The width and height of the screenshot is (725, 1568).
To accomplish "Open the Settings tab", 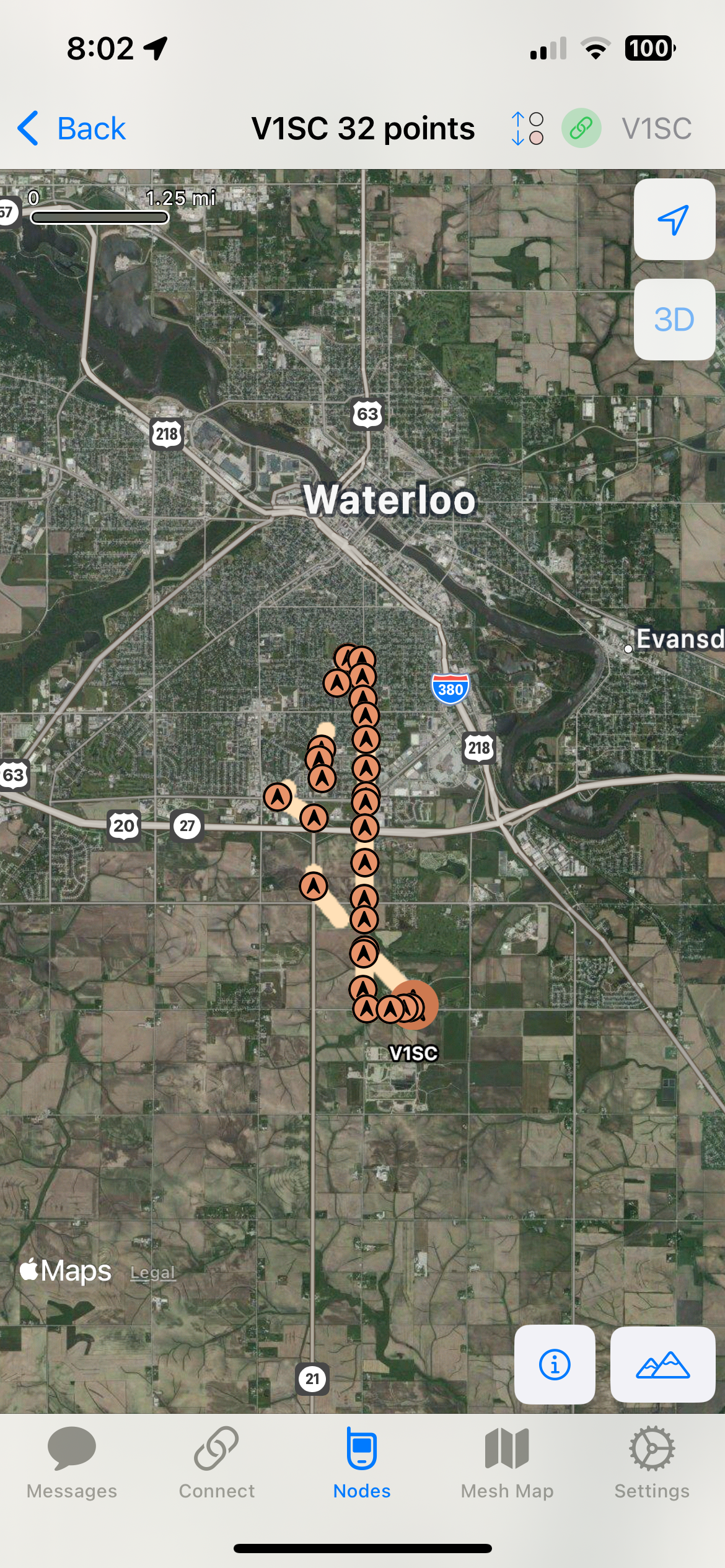I will (x=652, y=1463).
